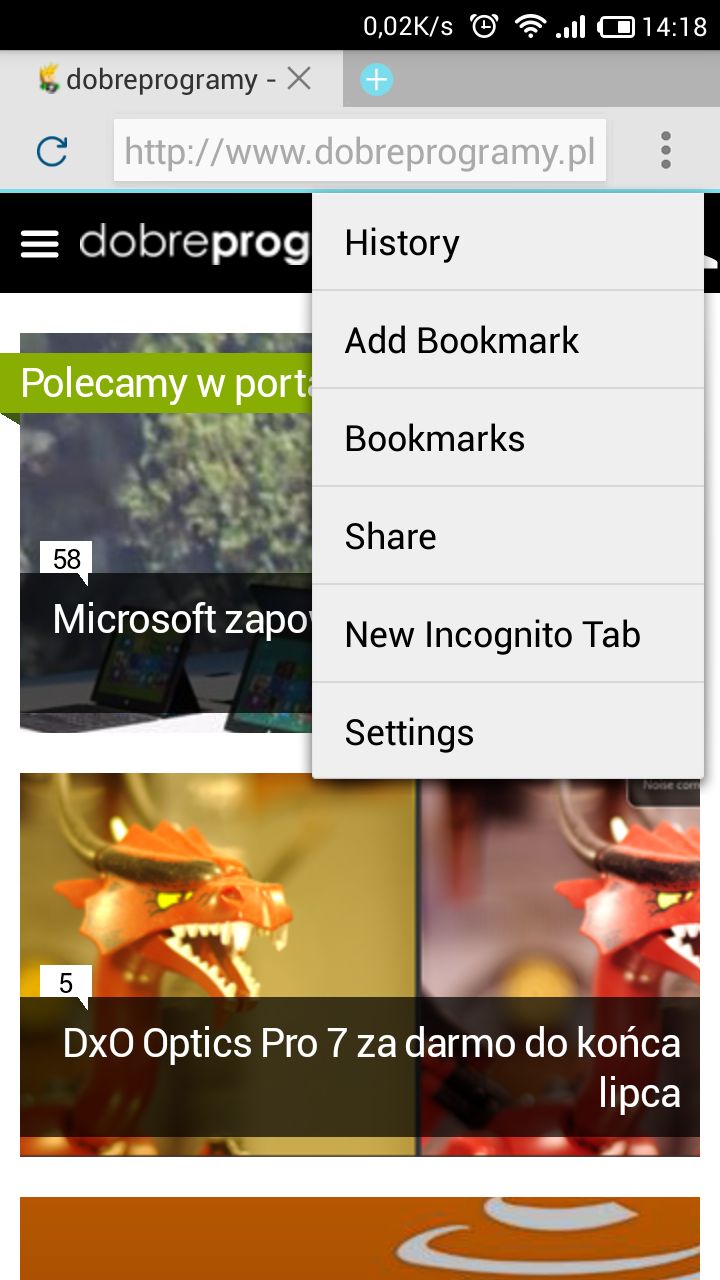Open a New Incognito Tab

507,635
